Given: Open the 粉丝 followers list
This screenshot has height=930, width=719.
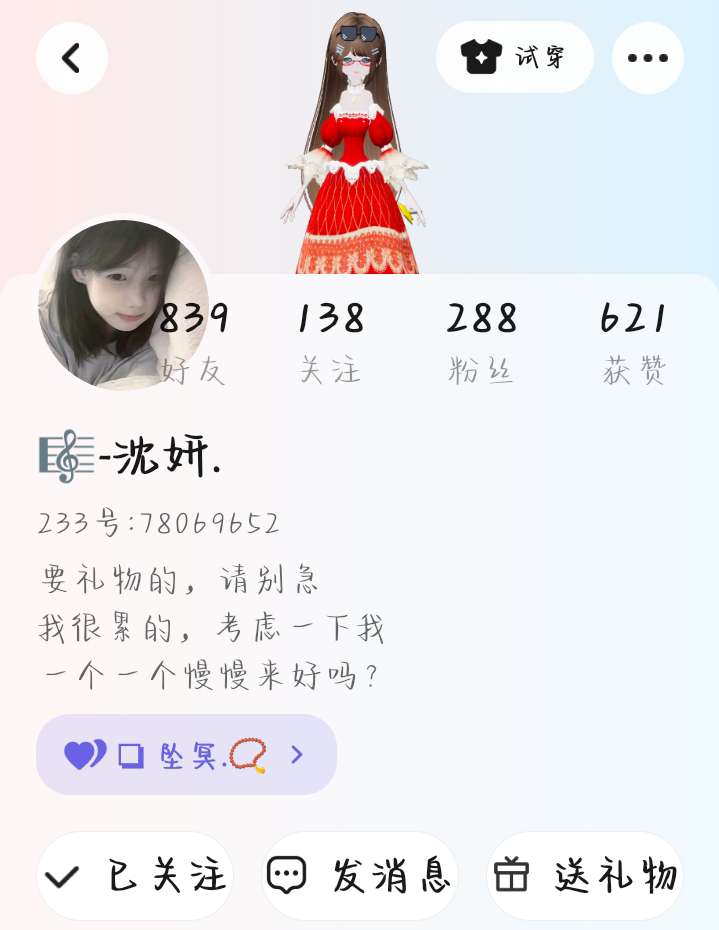Looking at the screenshot, I should point(481,342).
